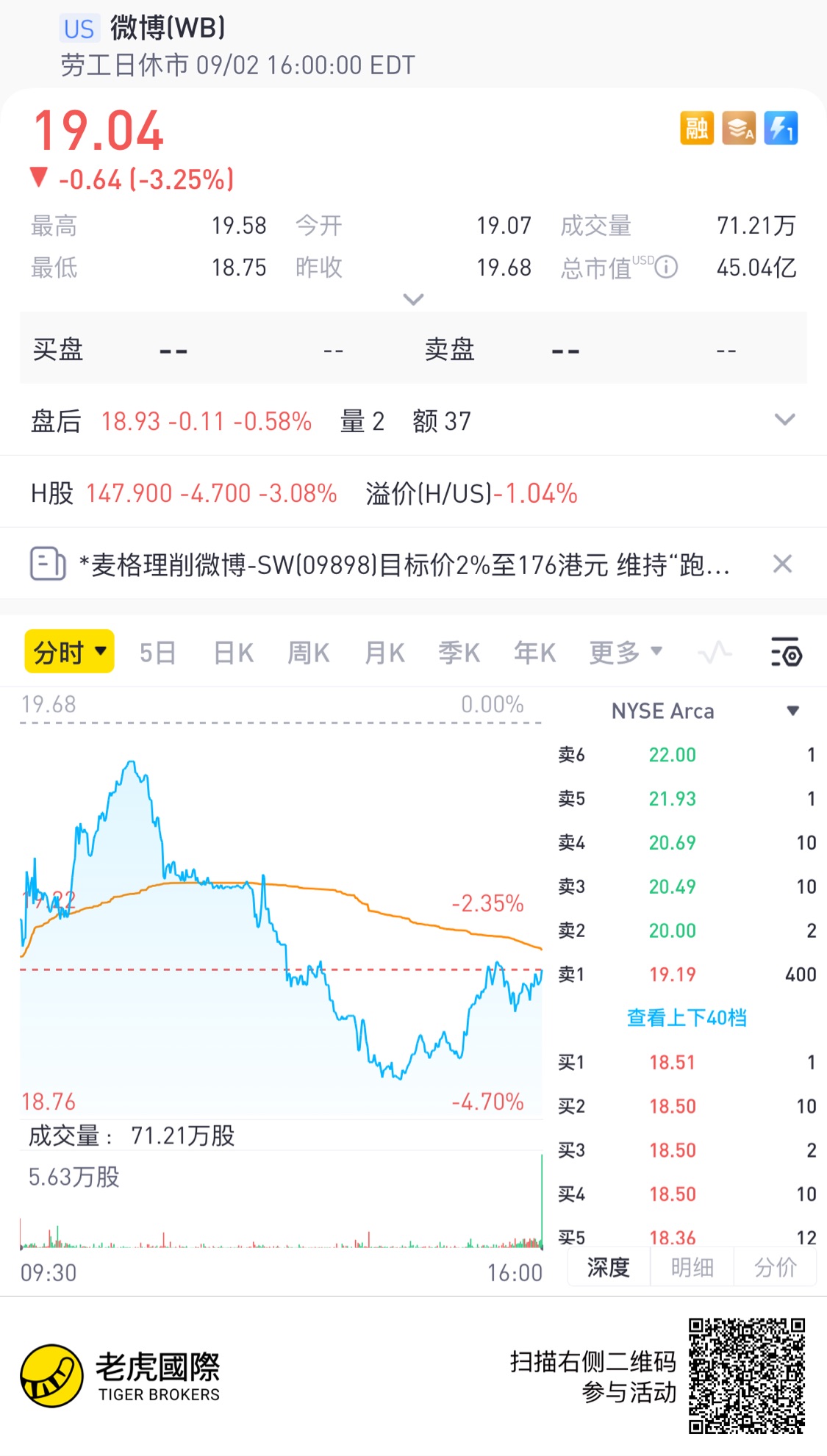Open chart settings icon
Image resolution: width=827 pixels, height=1456 pixels.
tap(786, 652)
